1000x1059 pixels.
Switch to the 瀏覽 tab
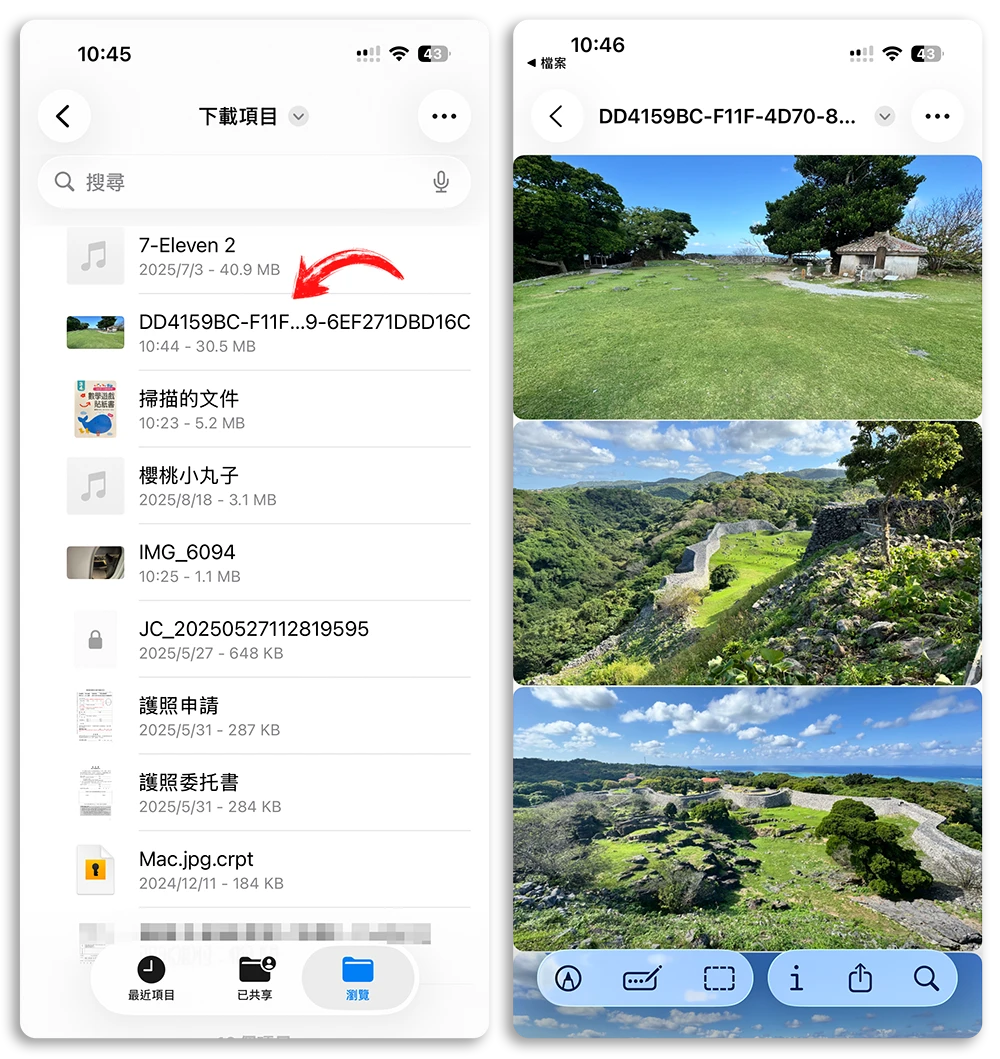[x=358, y=978]
